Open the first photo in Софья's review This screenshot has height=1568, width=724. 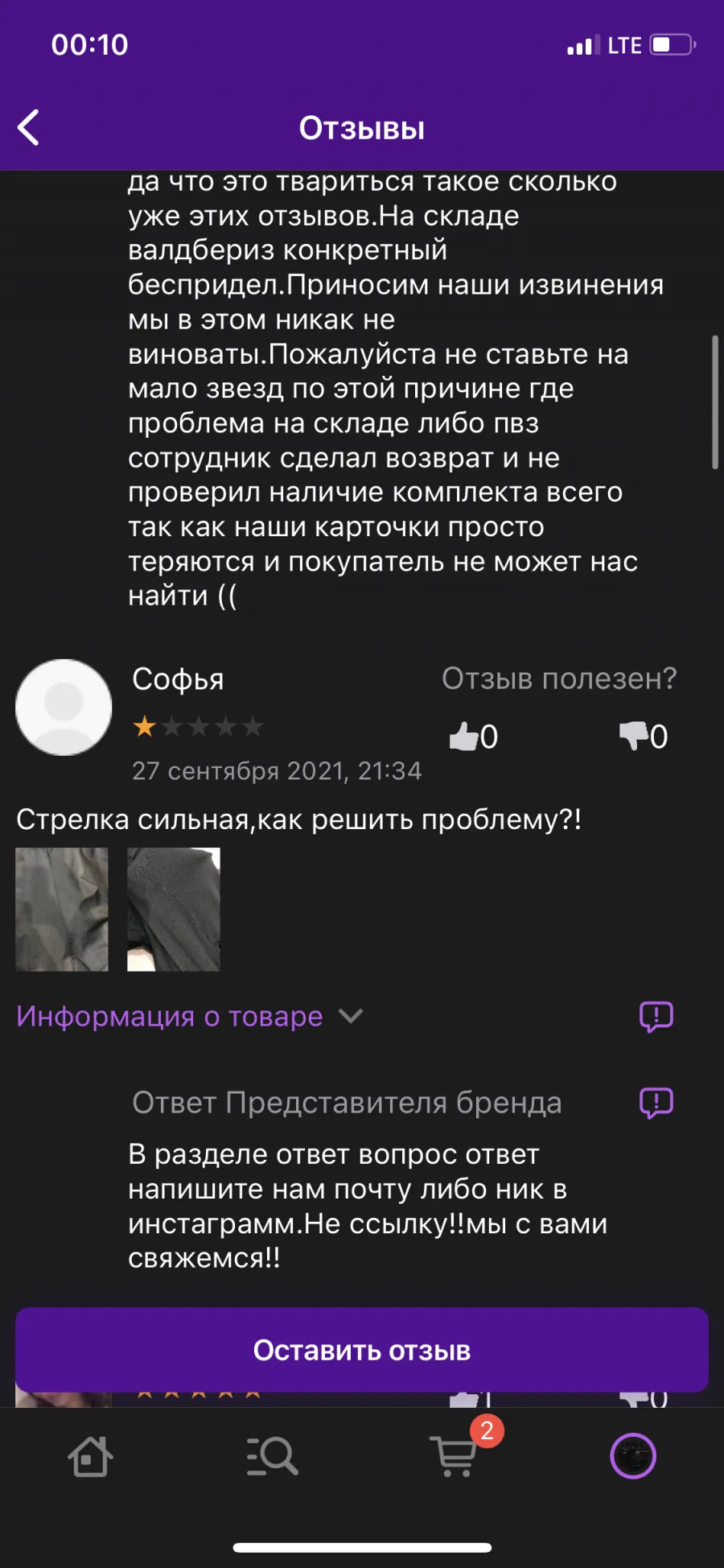click(x=62, y=909)
